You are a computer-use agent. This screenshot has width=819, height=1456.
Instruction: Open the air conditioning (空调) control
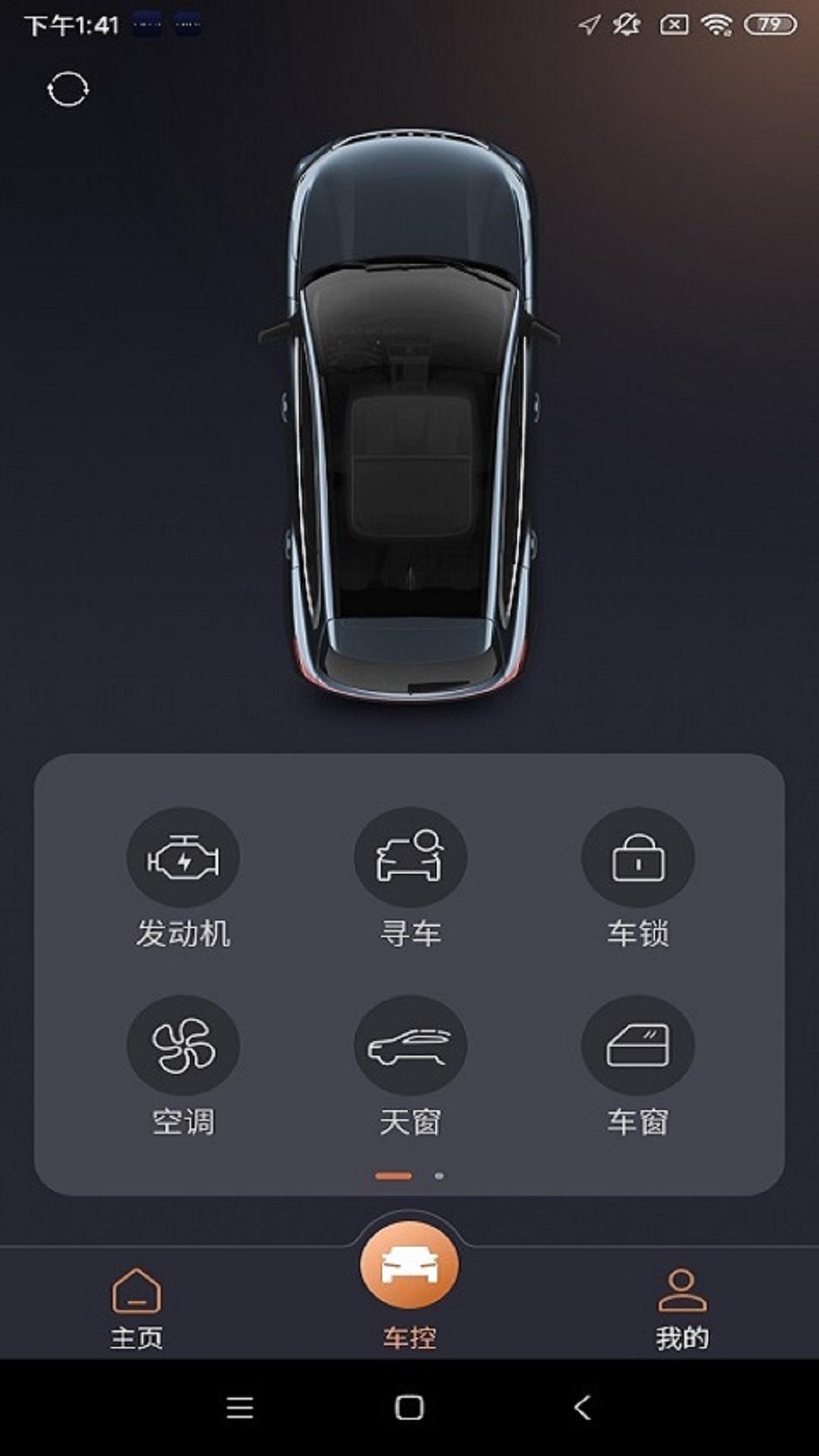click(x=183, y=1046)
